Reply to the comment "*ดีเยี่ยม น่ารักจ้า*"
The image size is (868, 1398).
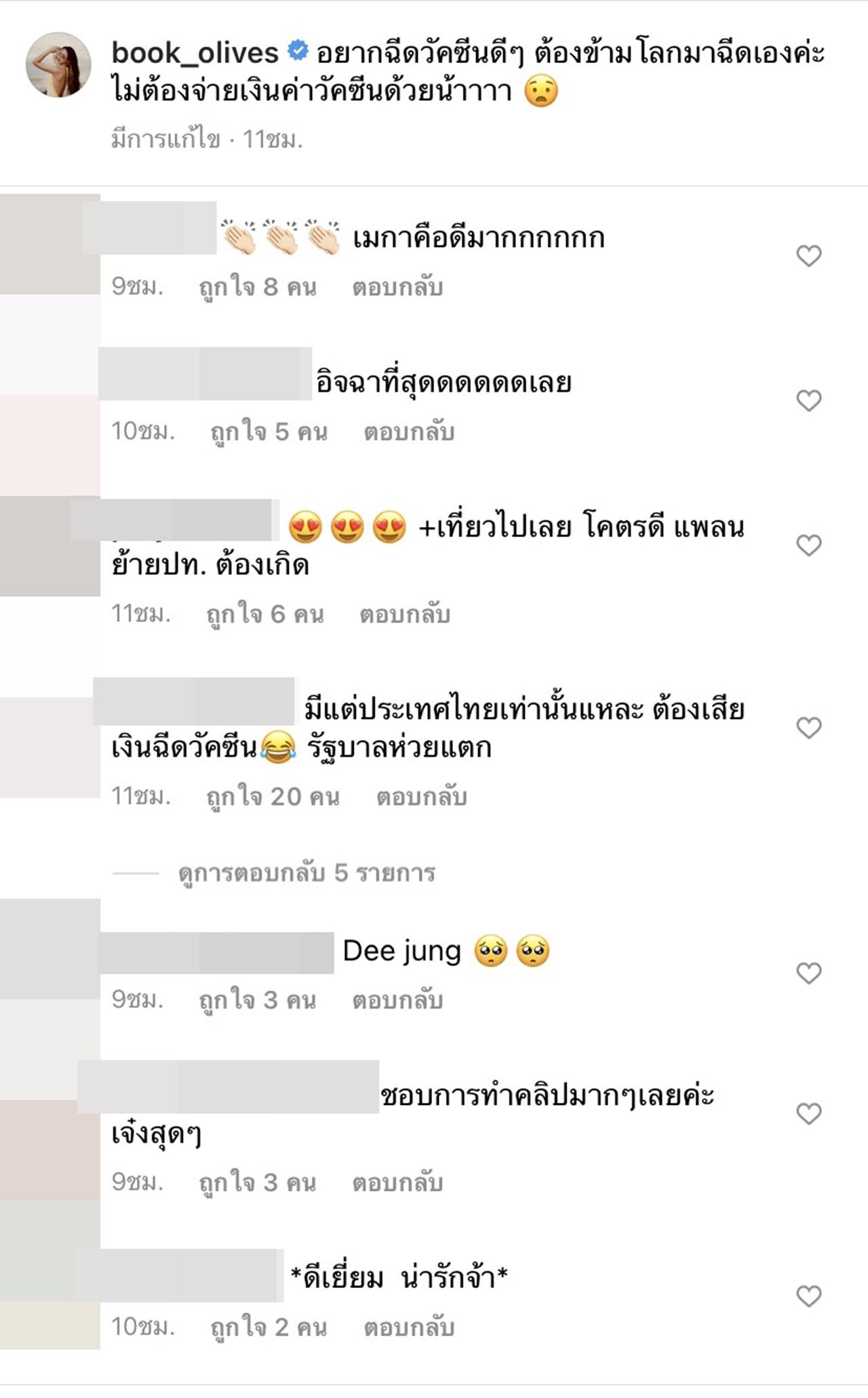point(409,1327)
